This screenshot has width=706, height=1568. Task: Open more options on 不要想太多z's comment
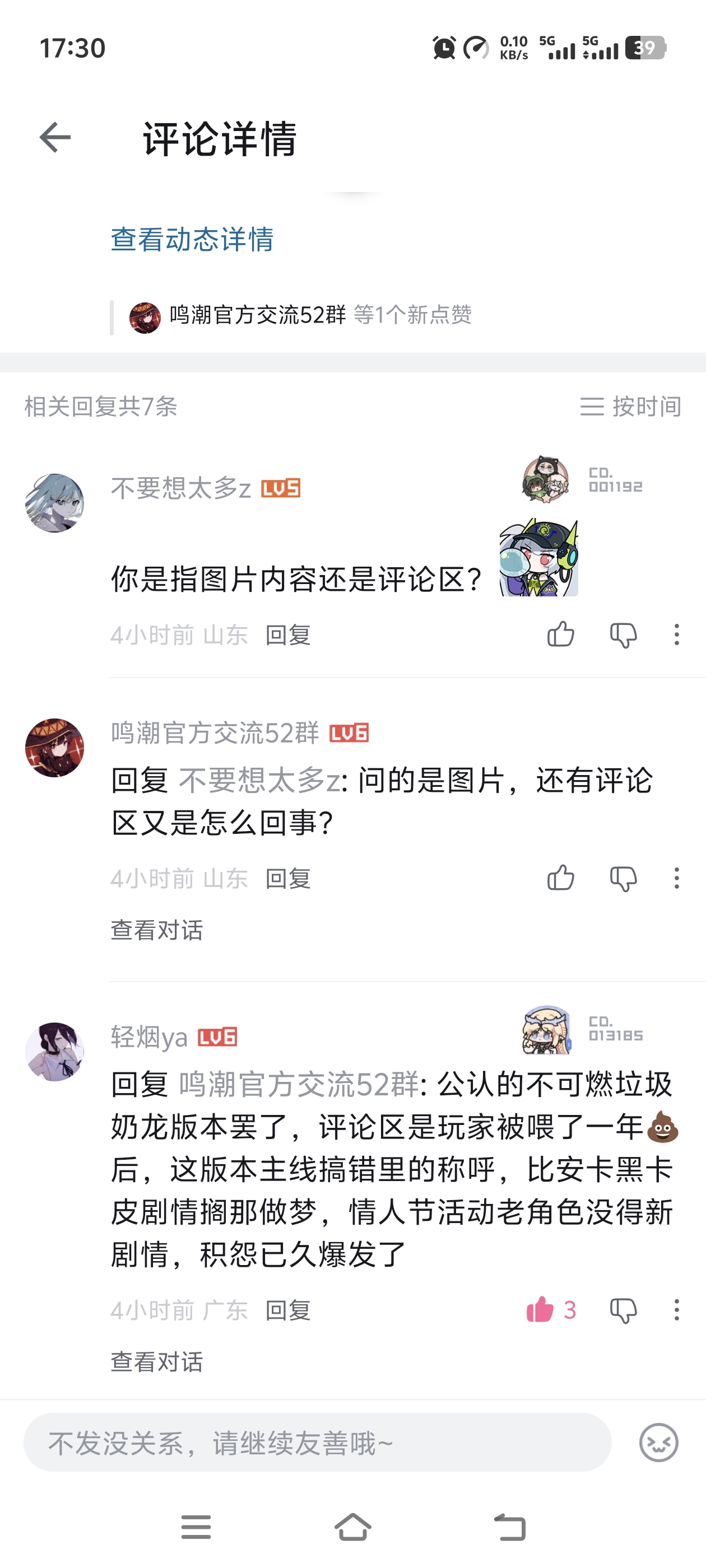click(676, 635)
